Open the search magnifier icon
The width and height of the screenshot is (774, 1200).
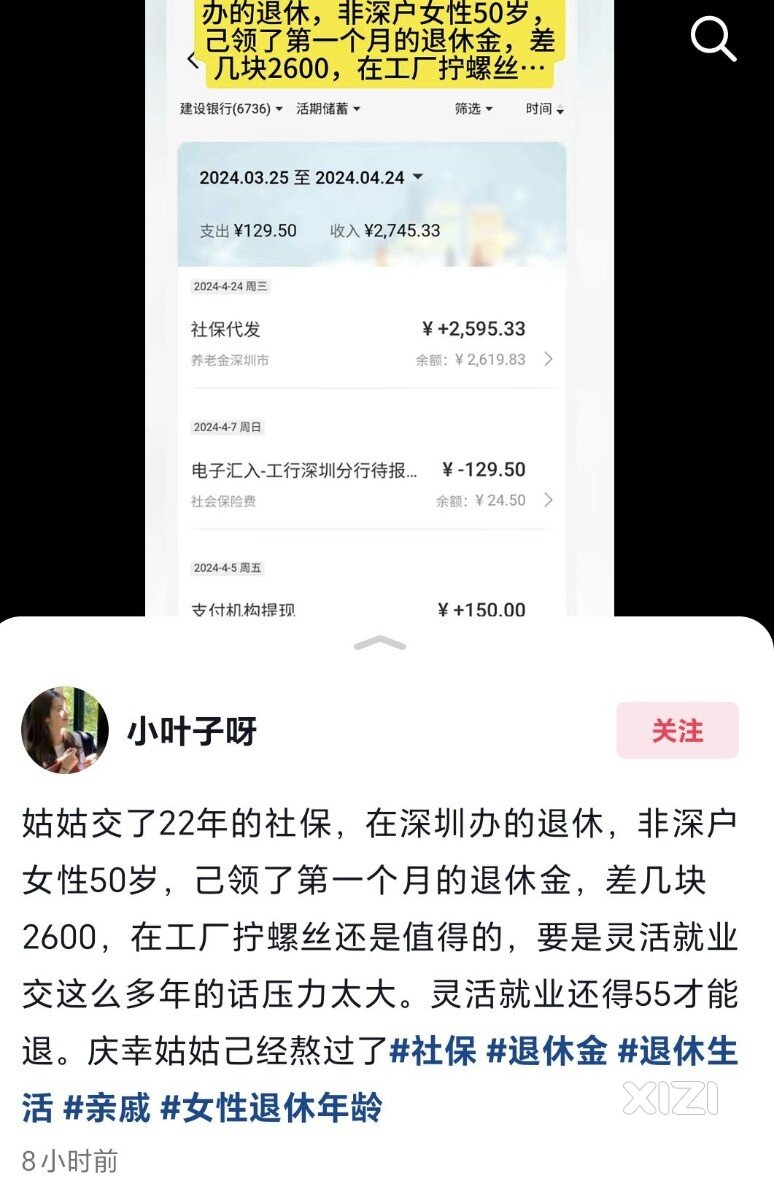tap(713, 39)
